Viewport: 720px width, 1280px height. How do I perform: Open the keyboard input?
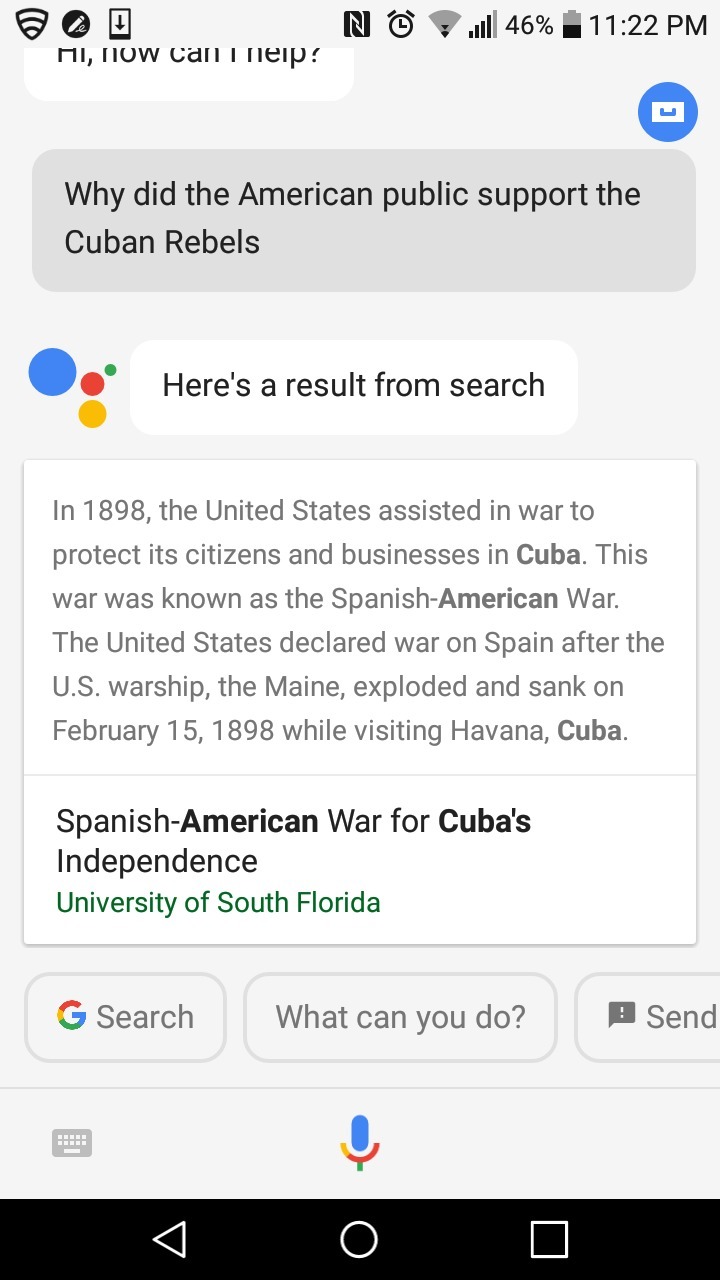pos(72,1142)
